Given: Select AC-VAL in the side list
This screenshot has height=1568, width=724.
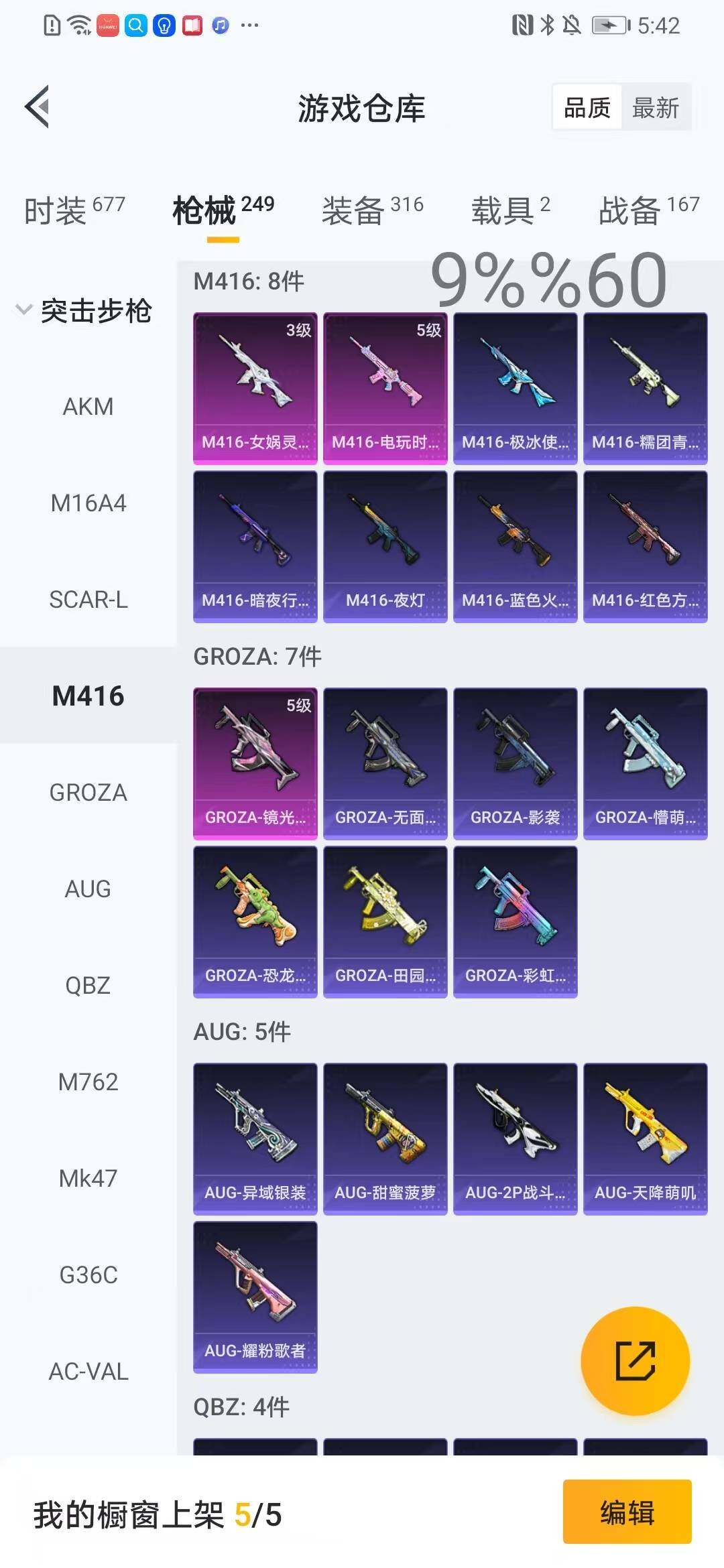Looking at the screenshot, I should pyautogui.click(x=88, y=1372).
